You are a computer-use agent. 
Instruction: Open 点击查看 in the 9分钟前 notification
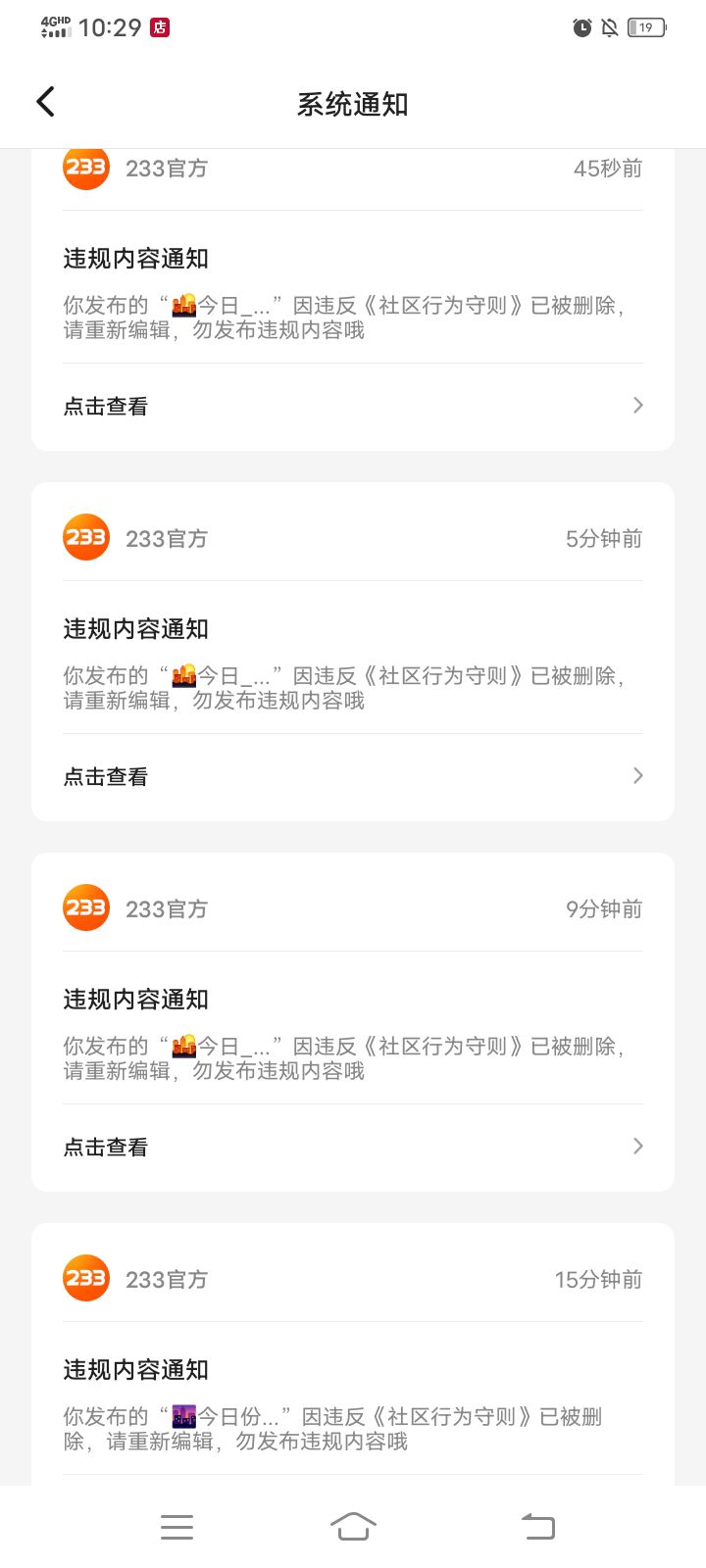(352, 1147)
